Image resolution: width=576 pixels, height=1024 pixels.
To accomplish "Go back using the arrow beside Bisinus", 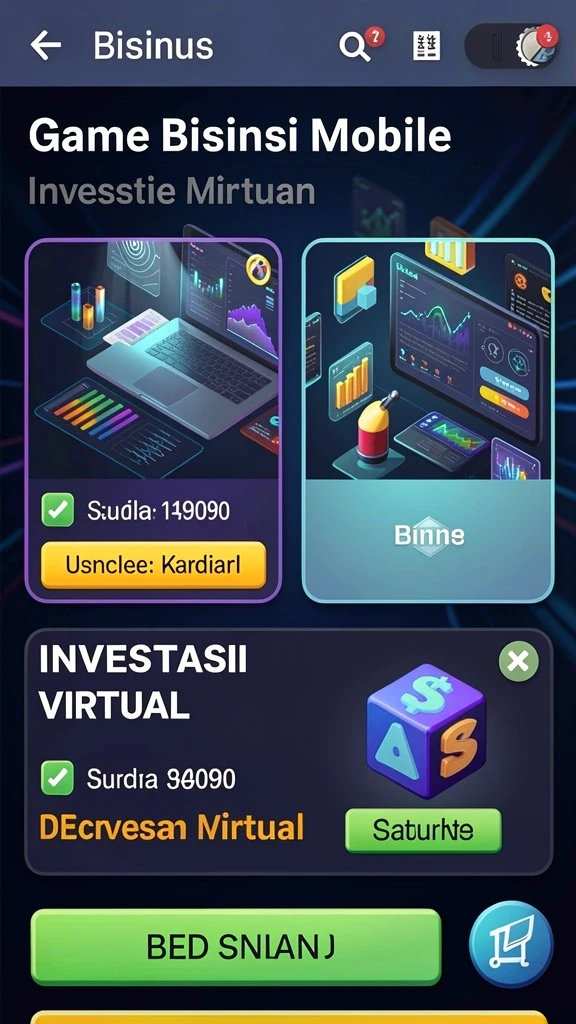I will pos(46,45).
